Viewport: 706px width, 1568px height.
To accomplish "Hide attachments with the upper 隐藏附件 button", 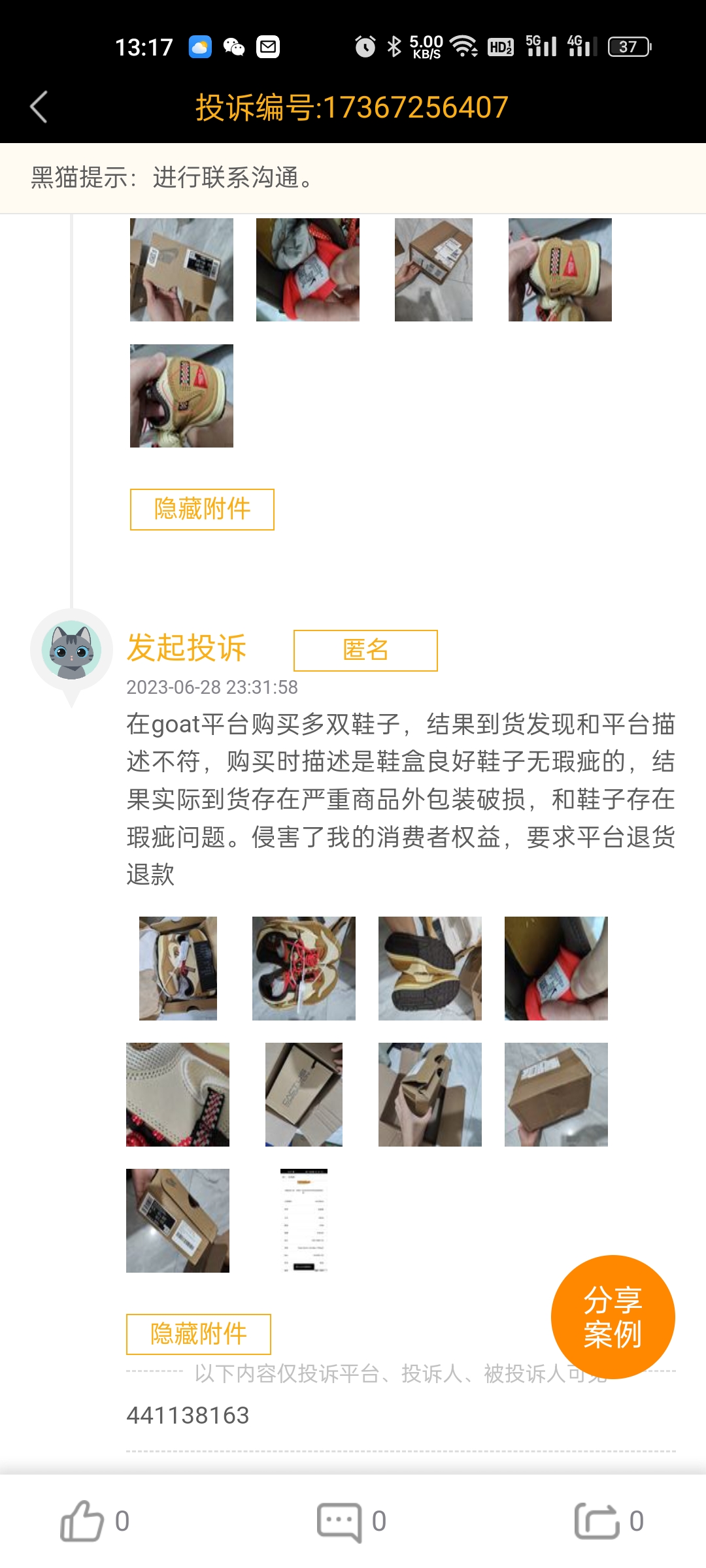I will click(x=202, y=509).
